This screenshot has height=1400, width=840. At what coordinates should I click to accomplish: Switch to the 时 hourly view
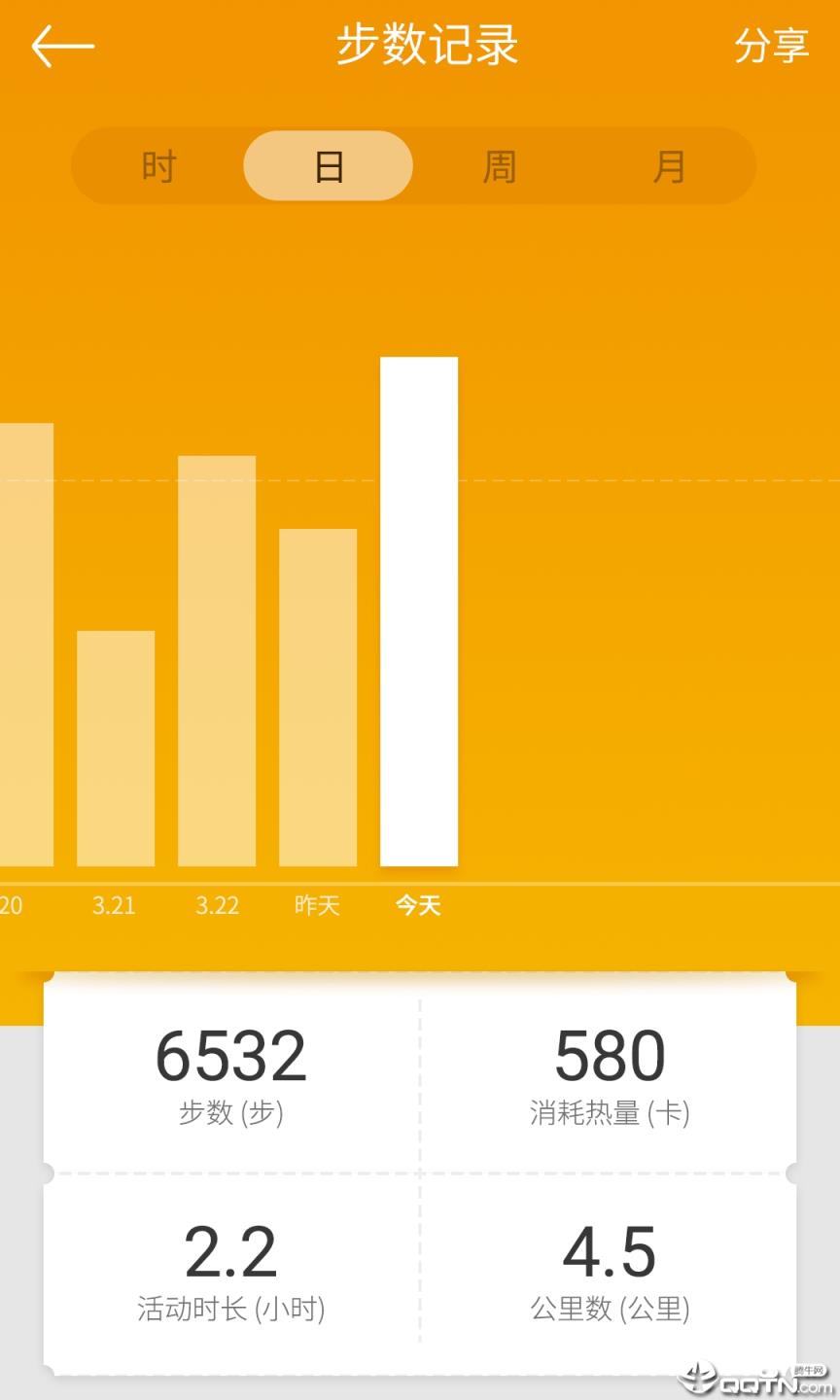(x=158, y=166)
